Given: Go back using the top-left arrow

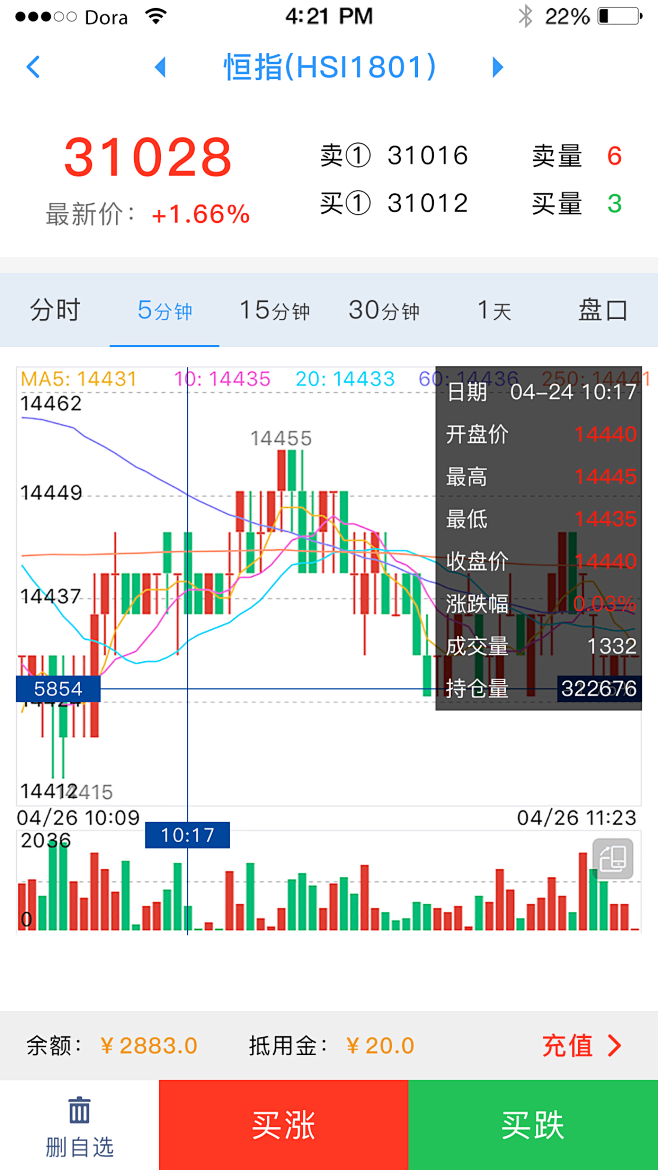Looking at the screenshot, I should (33, 67).
